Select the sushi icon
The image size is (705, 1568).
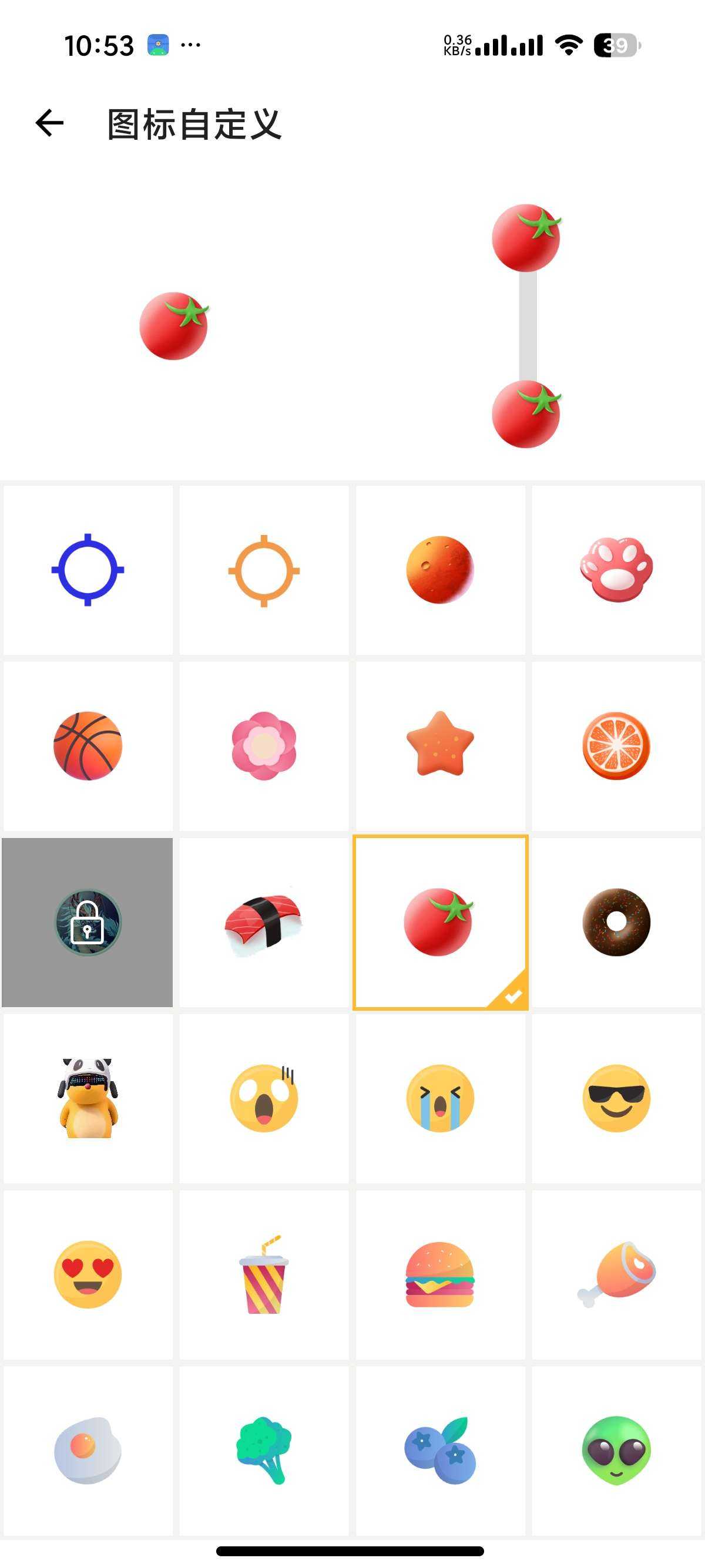coord(264,922)
